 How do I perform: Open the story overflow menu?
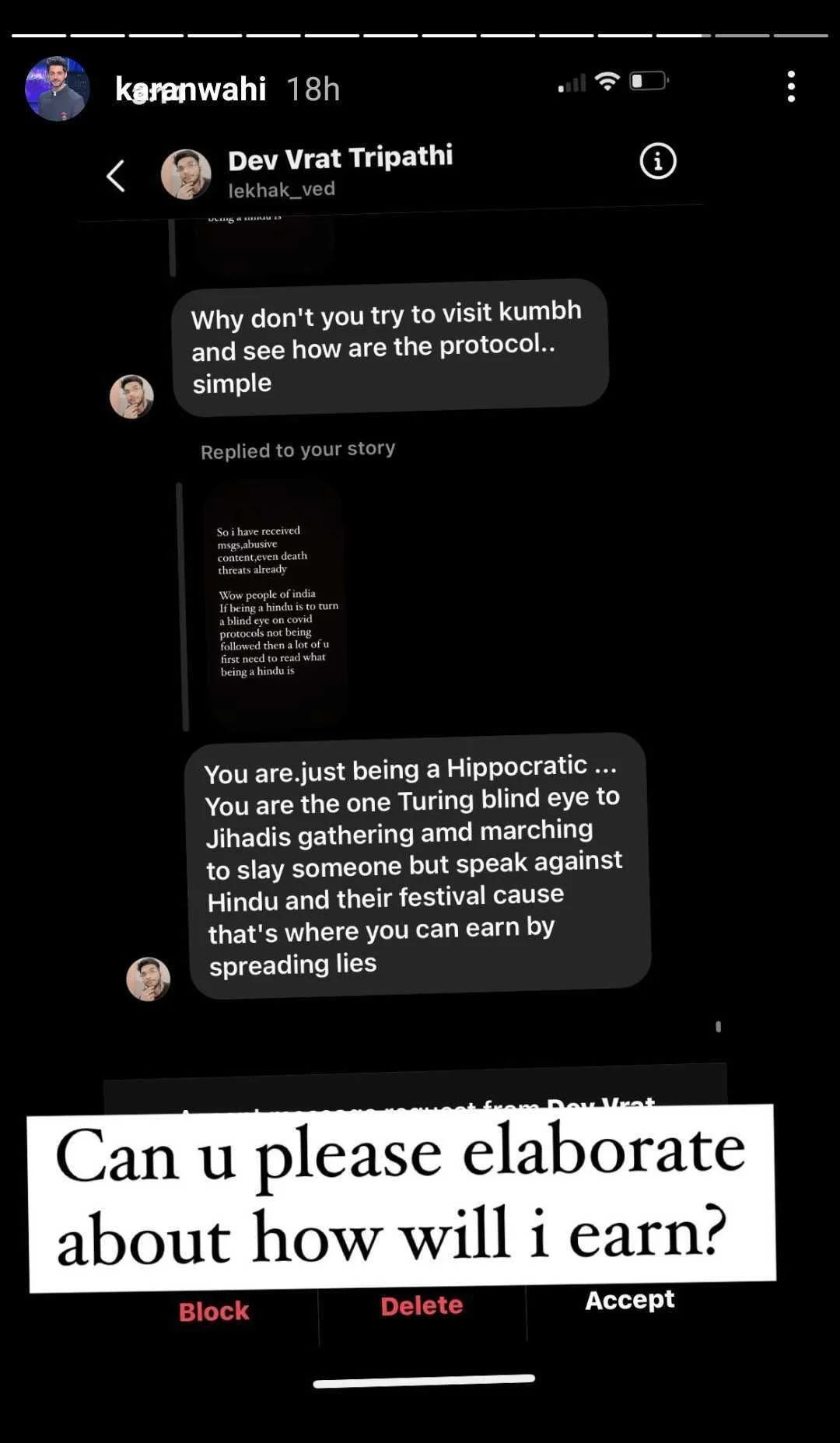791,86
